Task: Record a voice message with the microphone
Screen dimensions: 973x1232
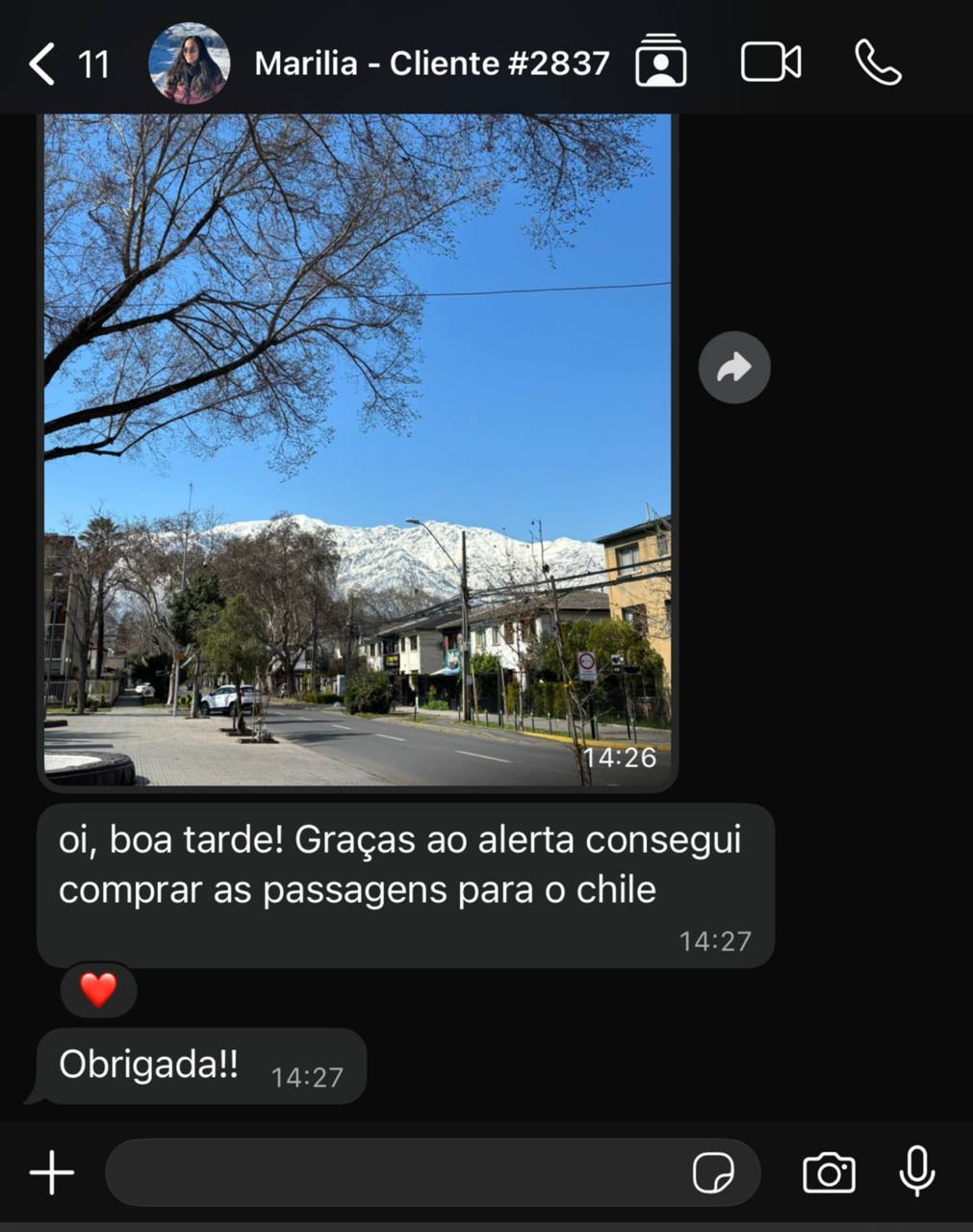Action: [916, 1172]
